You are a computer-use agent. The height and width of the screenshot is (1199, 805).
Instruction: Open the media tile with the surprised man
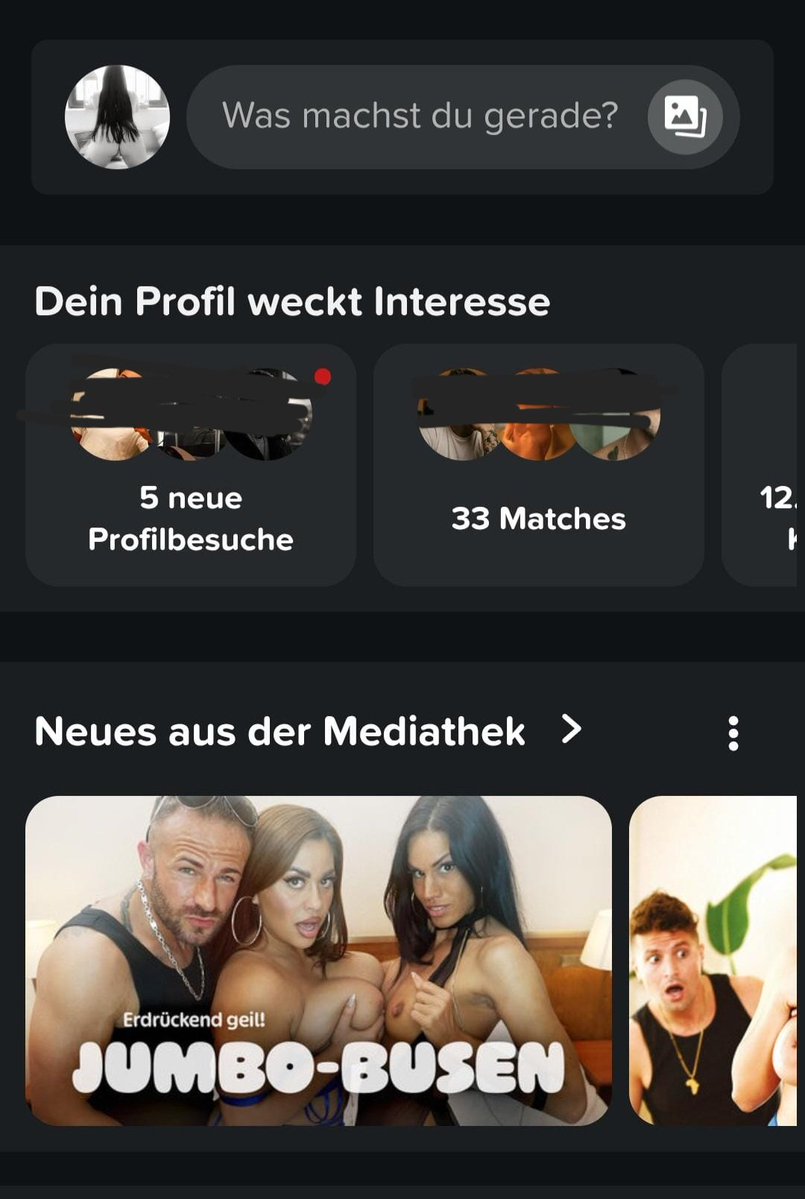pyautogui.click(x=716, y=960)
